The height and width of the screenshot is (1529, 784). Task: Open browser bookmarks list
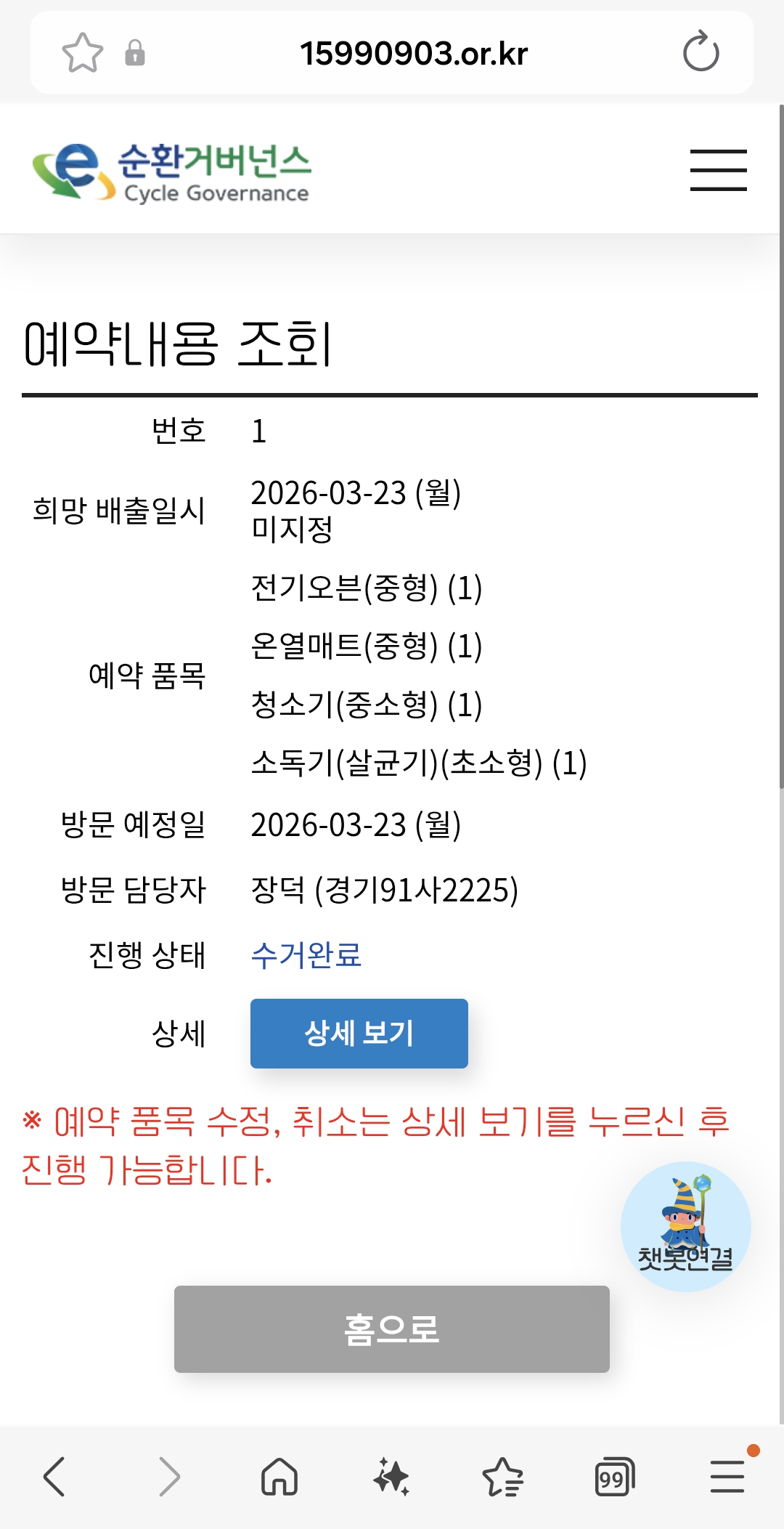coord(503,1477)
